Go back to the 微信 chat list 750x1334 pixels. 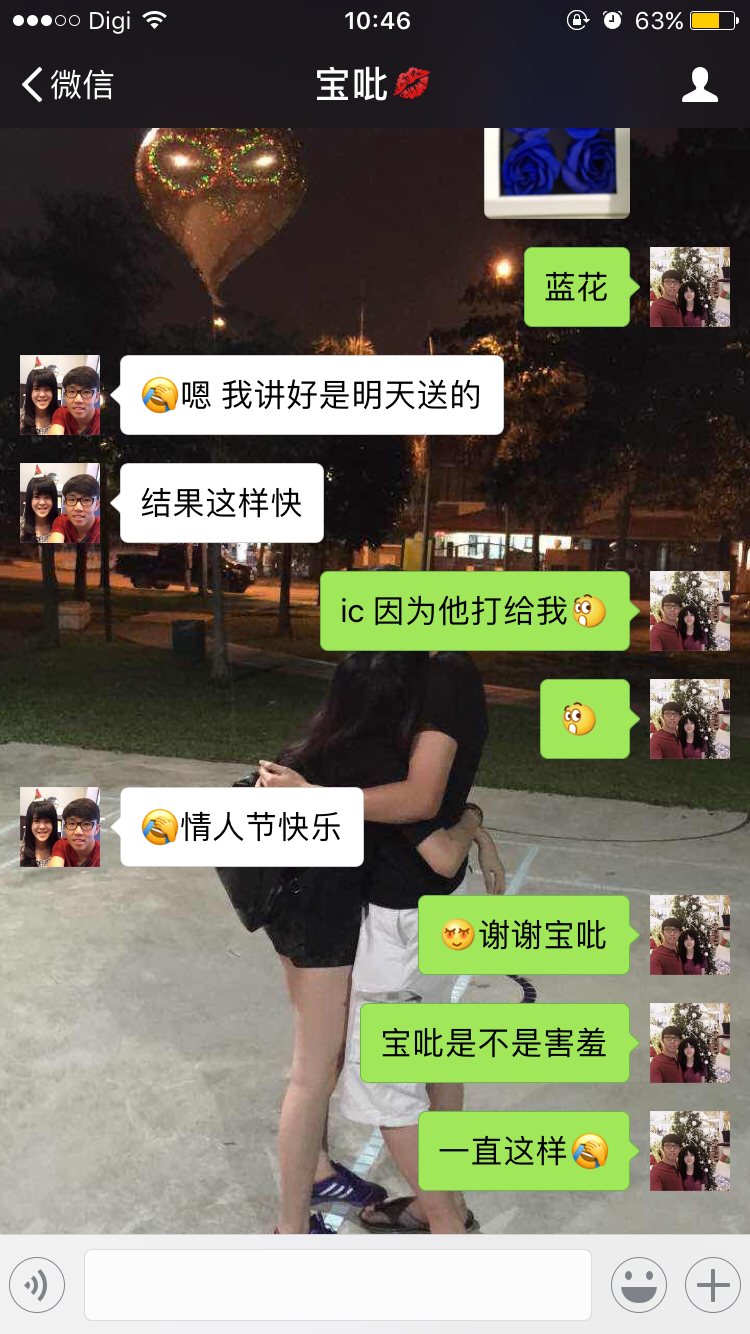pyautogui.click(x=67, y=85)
